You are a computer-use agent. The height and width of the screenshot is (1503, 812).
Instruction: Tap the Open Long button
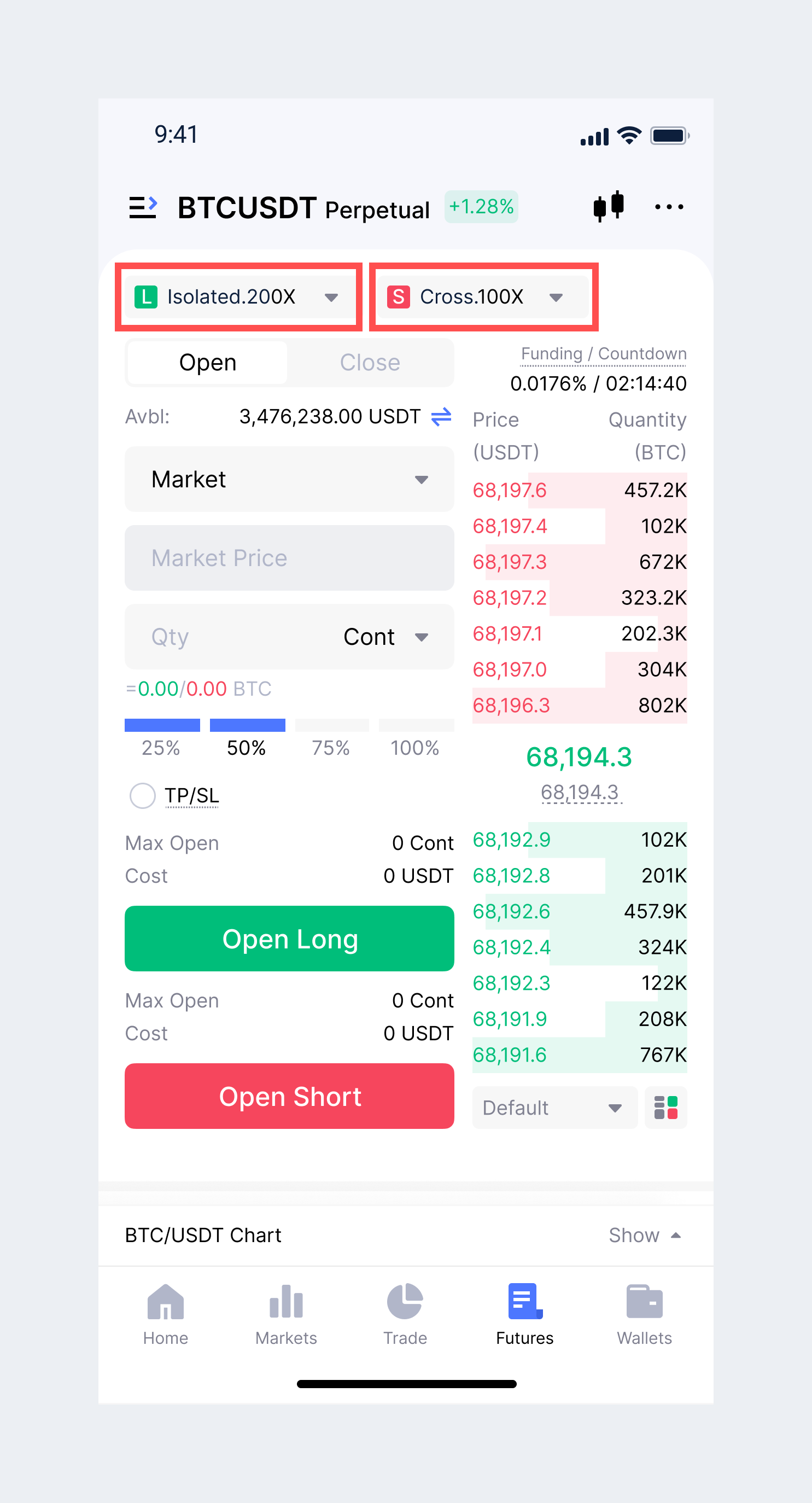click(289, 939)
